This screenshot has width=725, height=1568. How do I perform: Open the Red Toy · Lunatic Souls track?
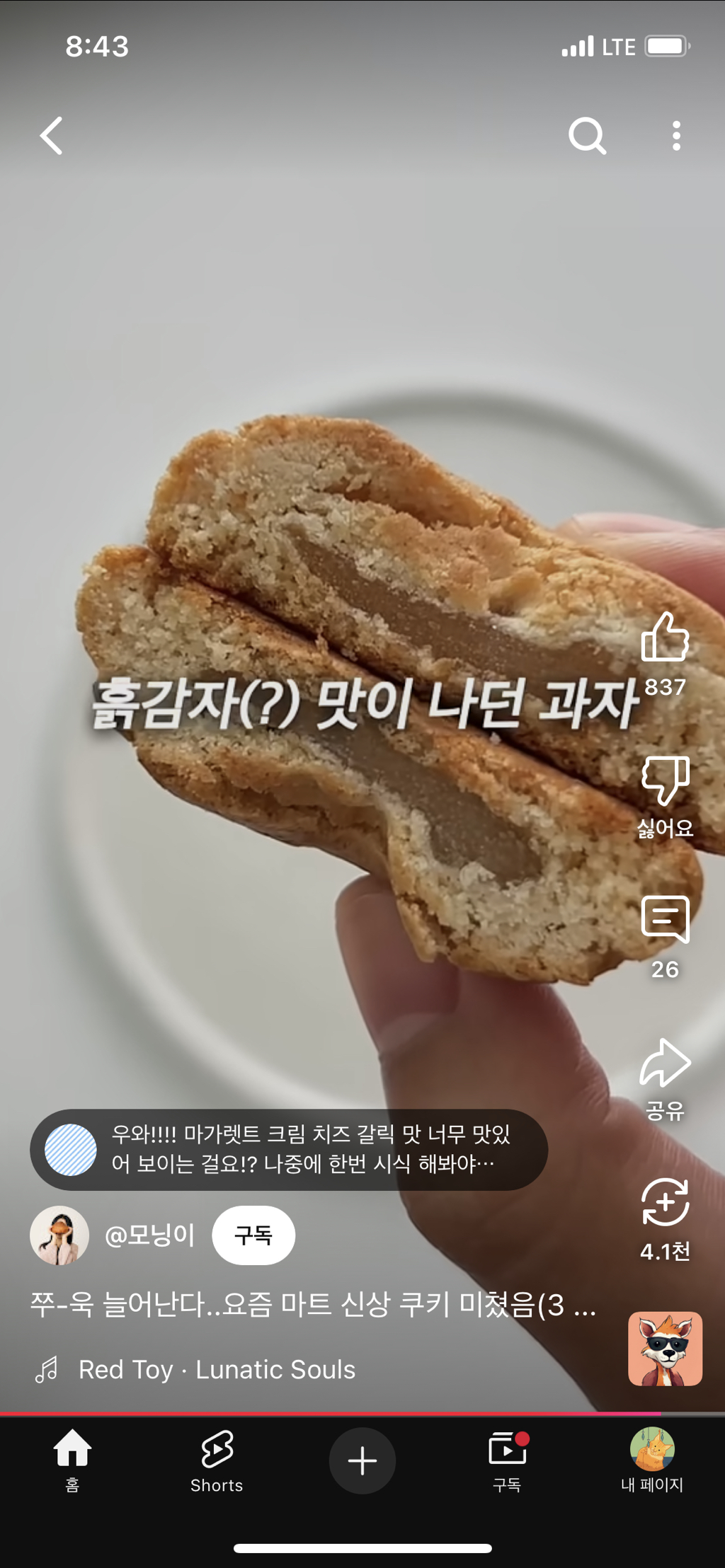pos(216,1370)
